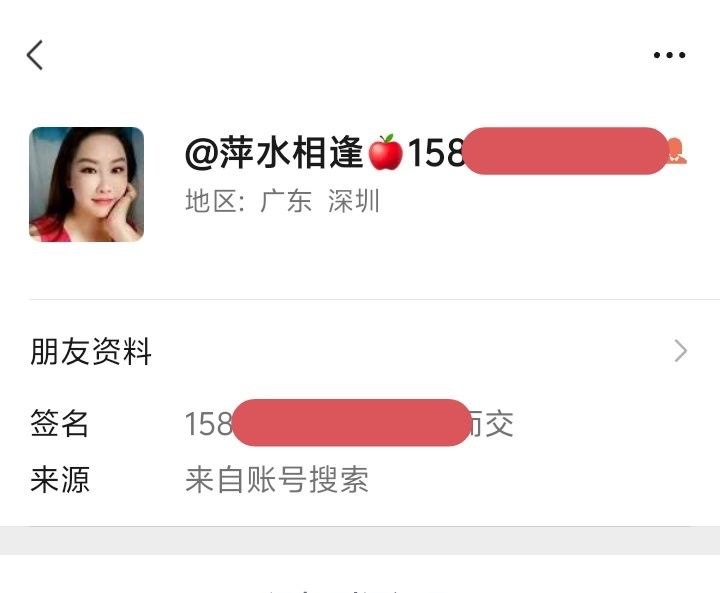The height and width of the screenshot is (593, 720).
Task: Open the three-dot more options menu
Action: click(669, 55)
